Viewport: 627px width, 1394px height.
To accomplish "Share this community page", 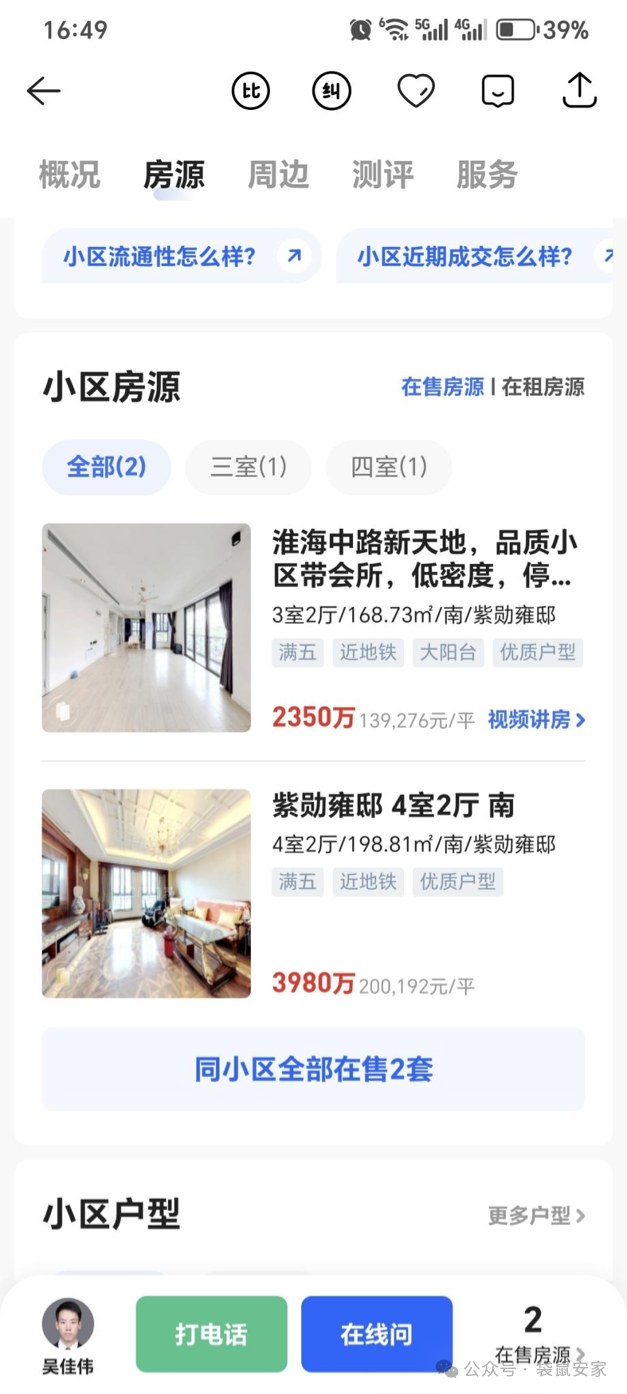I will [579, 91].
